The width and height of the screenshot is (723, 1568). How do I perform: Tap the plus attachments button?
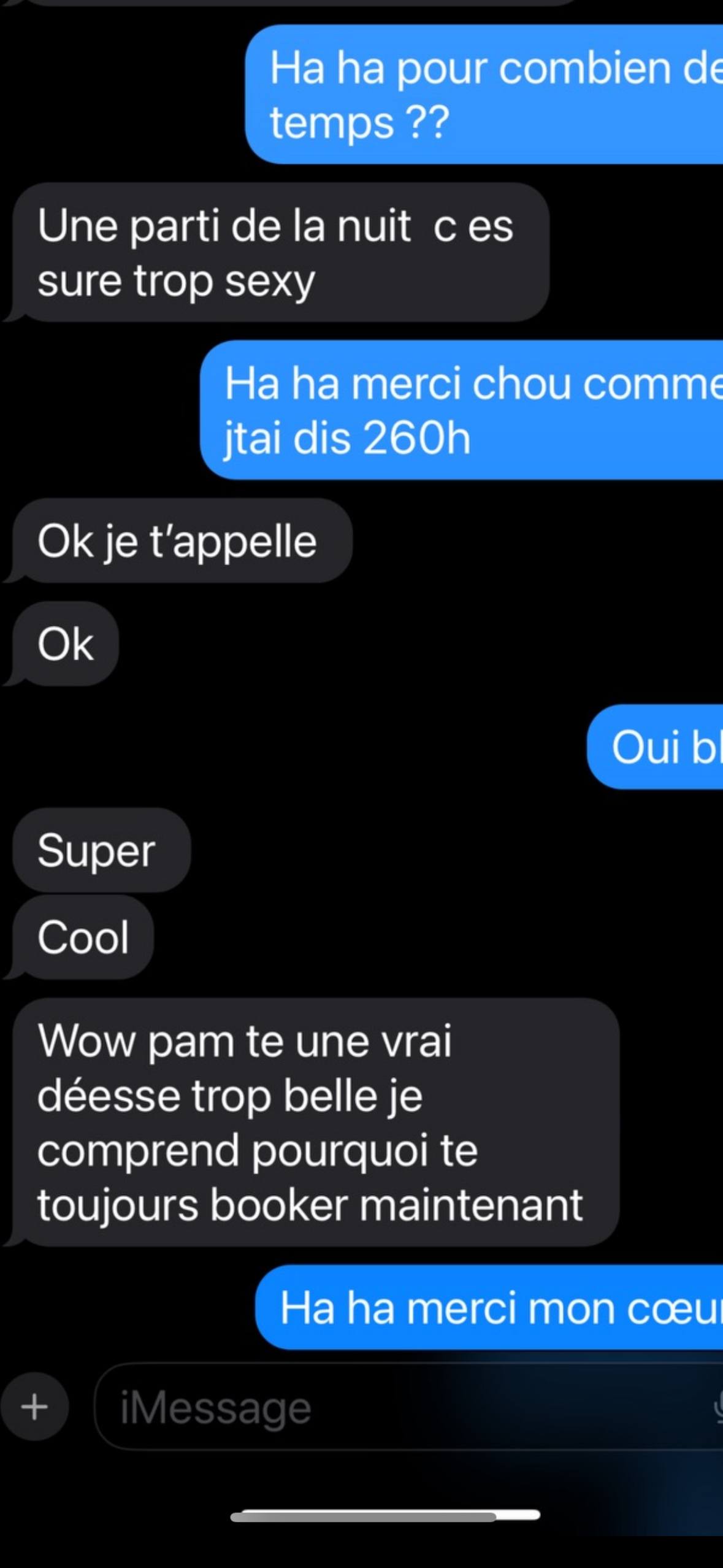(34, 1407)
